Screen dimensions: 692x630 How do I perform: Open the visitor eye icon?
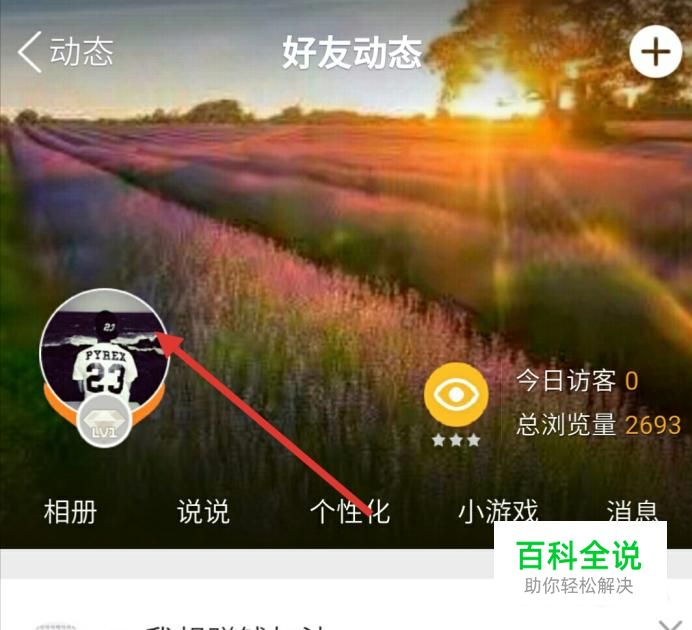coord(456,394)
